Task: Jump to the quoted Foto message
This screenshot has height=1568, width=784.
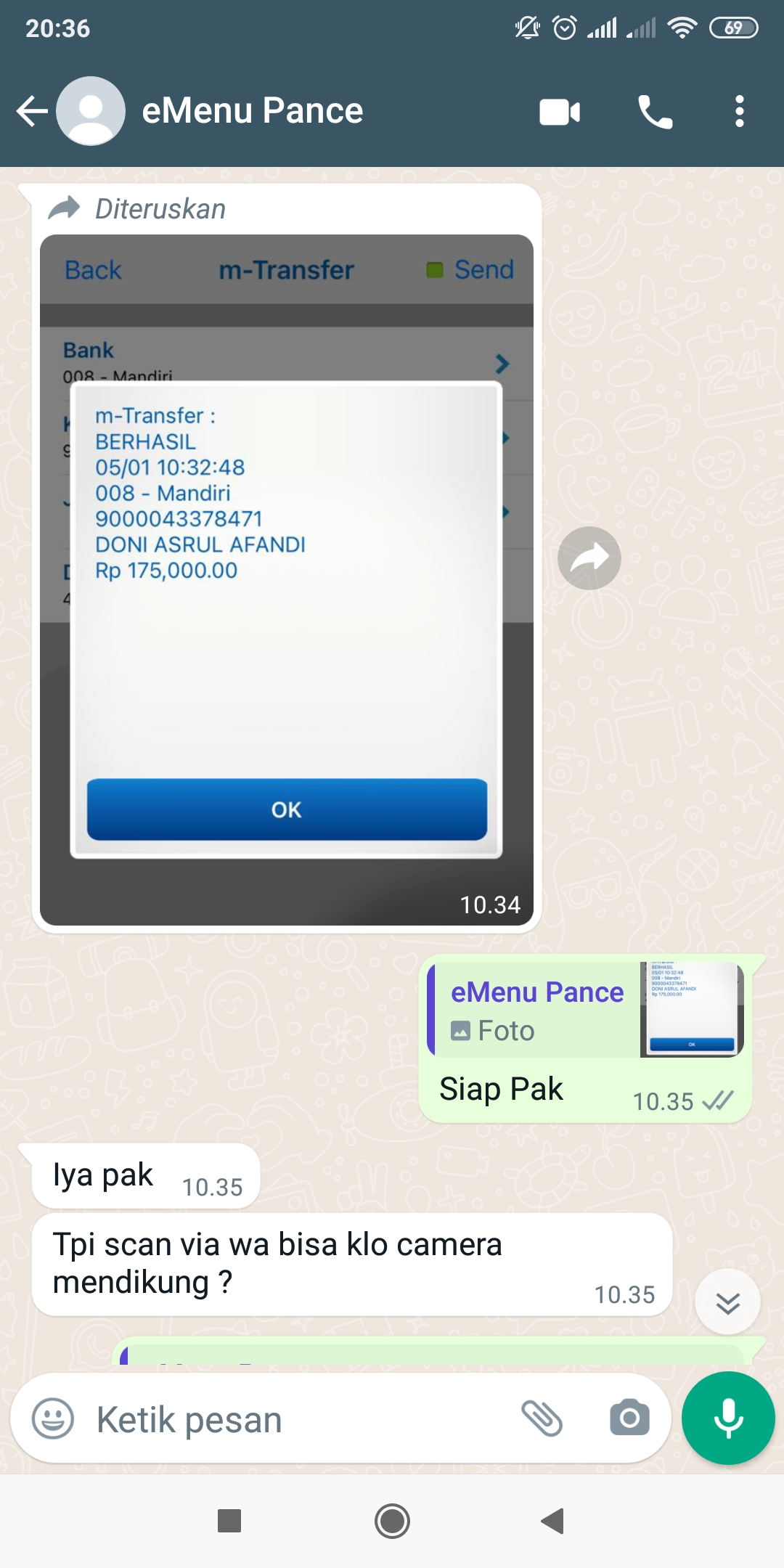Action: click(x=585, y=1009)
